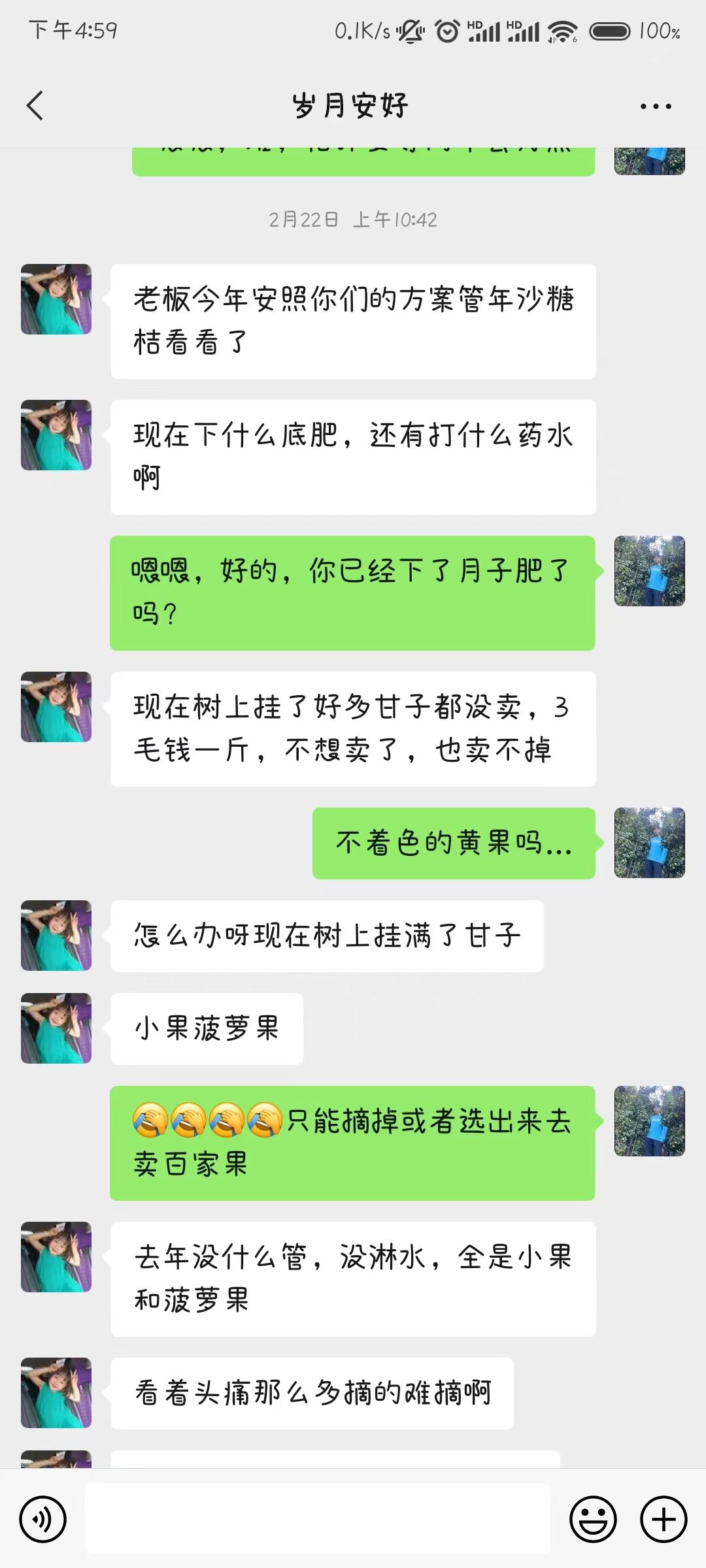Screen dimensions: 706x1568
Task: Open contact avatar beside 小果菠萝果 message
Action: point(56,1028)
